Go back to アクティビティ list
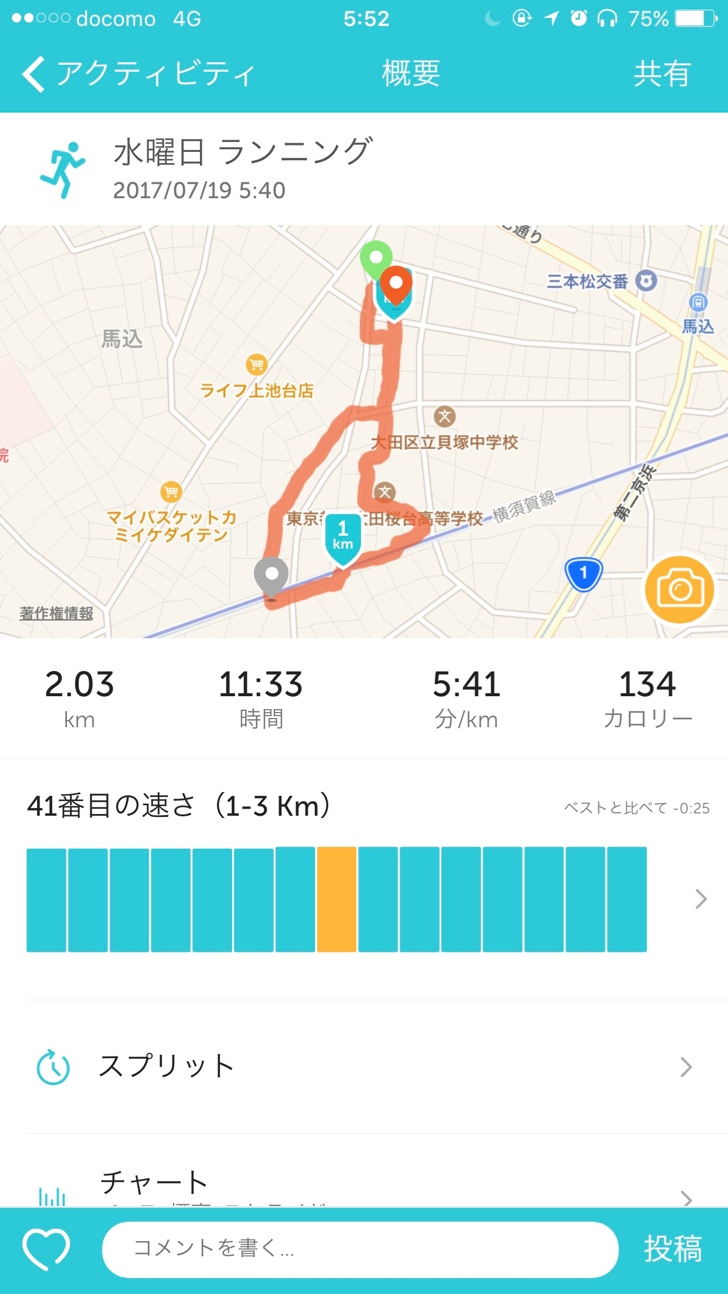This screenshot has height=1294, width=728. pyautogui.click(x=138, y=74)
